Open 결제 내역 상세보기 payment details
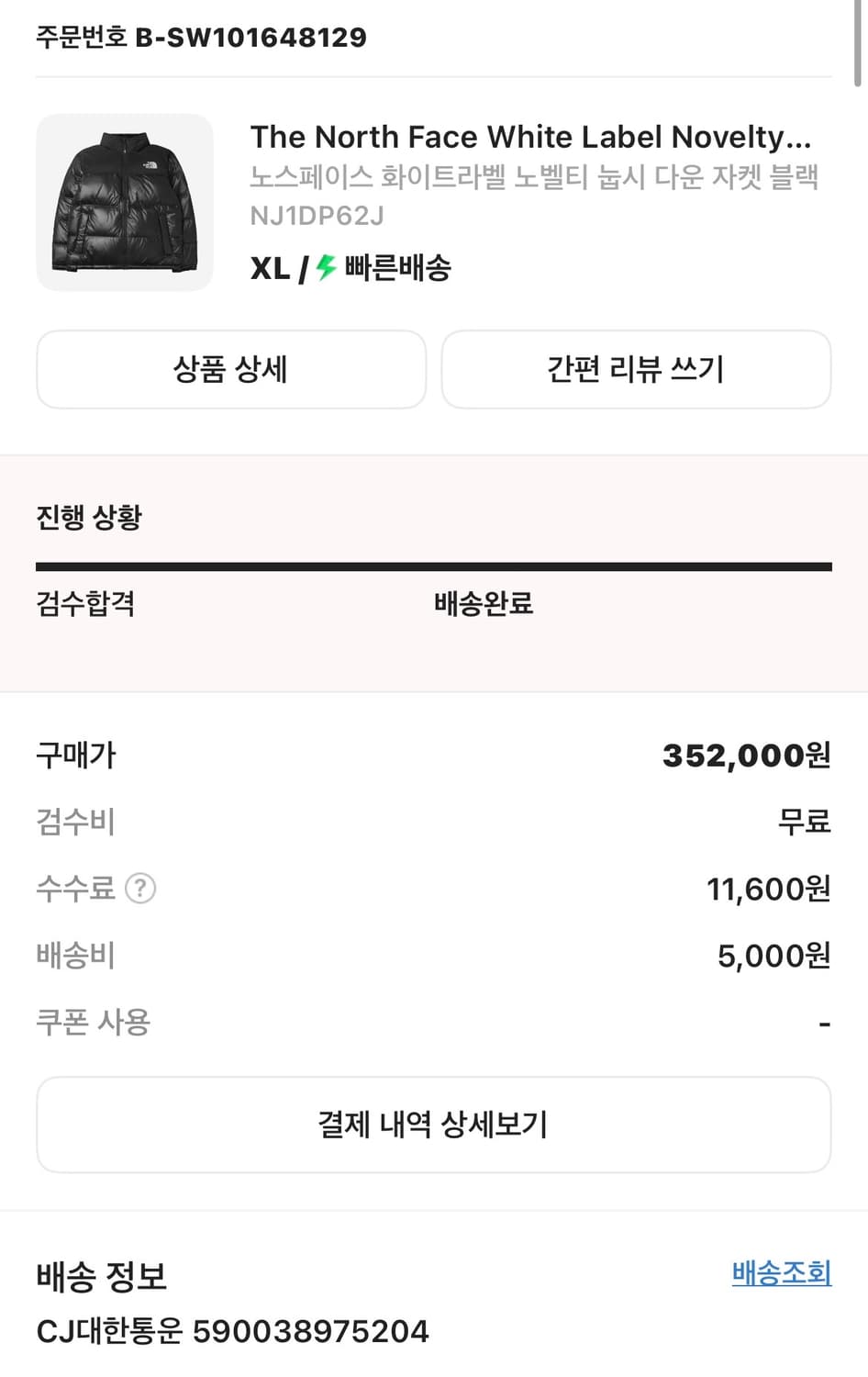 pyautogui.click(x=433, y=1125)
